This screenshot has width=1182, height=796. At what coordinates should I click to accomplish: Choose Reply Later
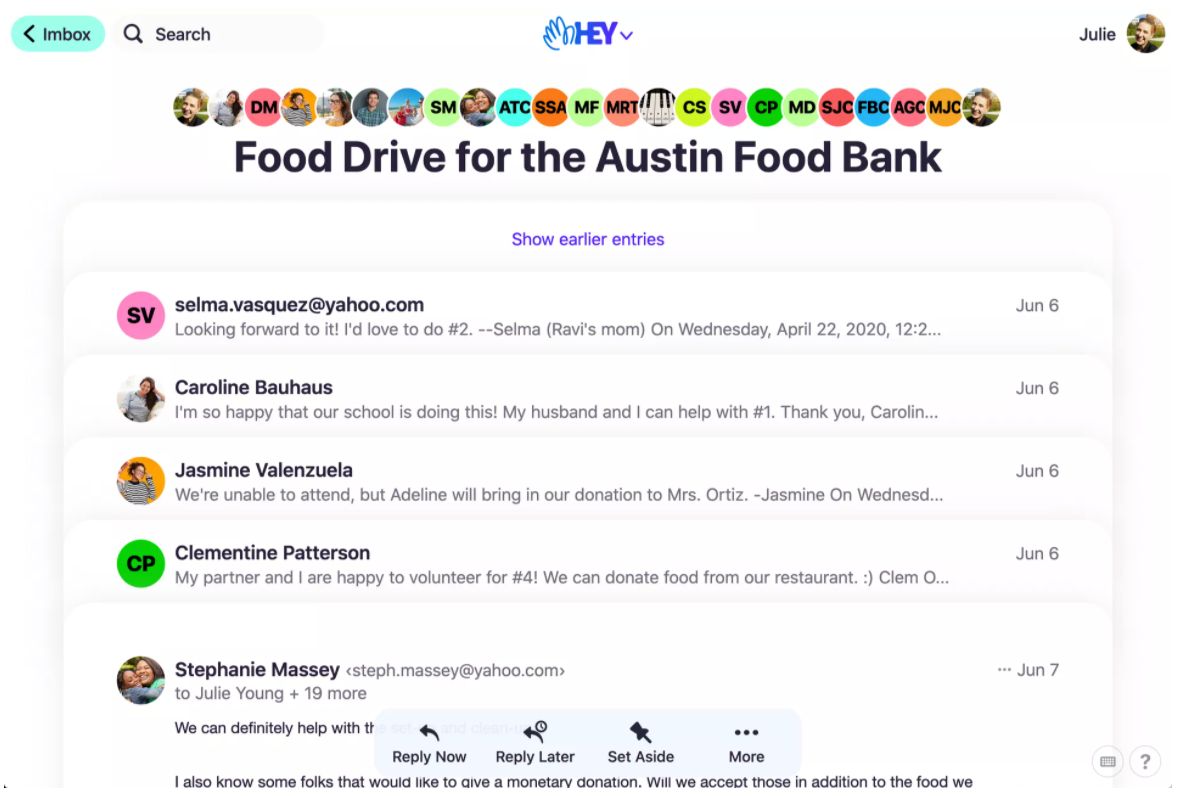534,743
